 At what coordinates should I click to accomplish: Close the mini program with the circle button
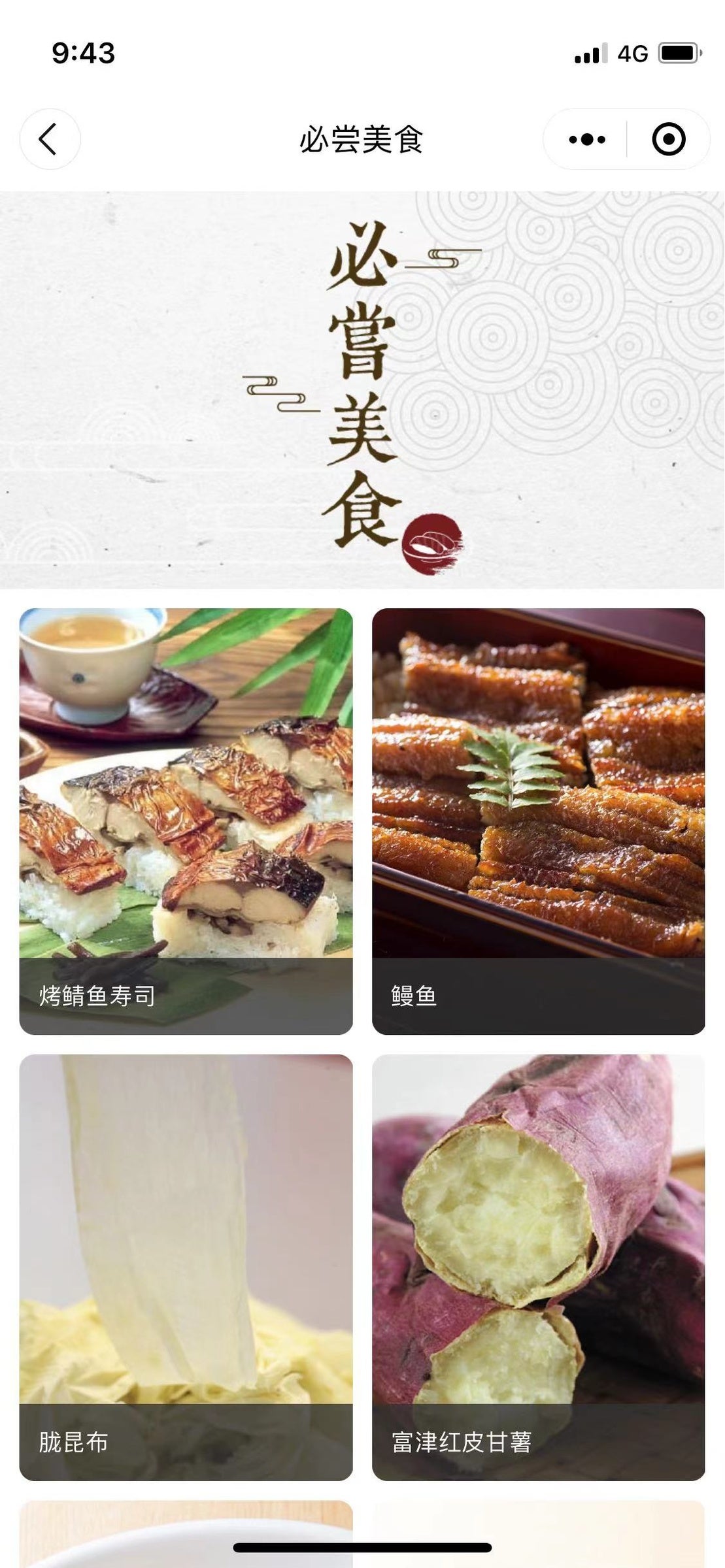point(668,139)
